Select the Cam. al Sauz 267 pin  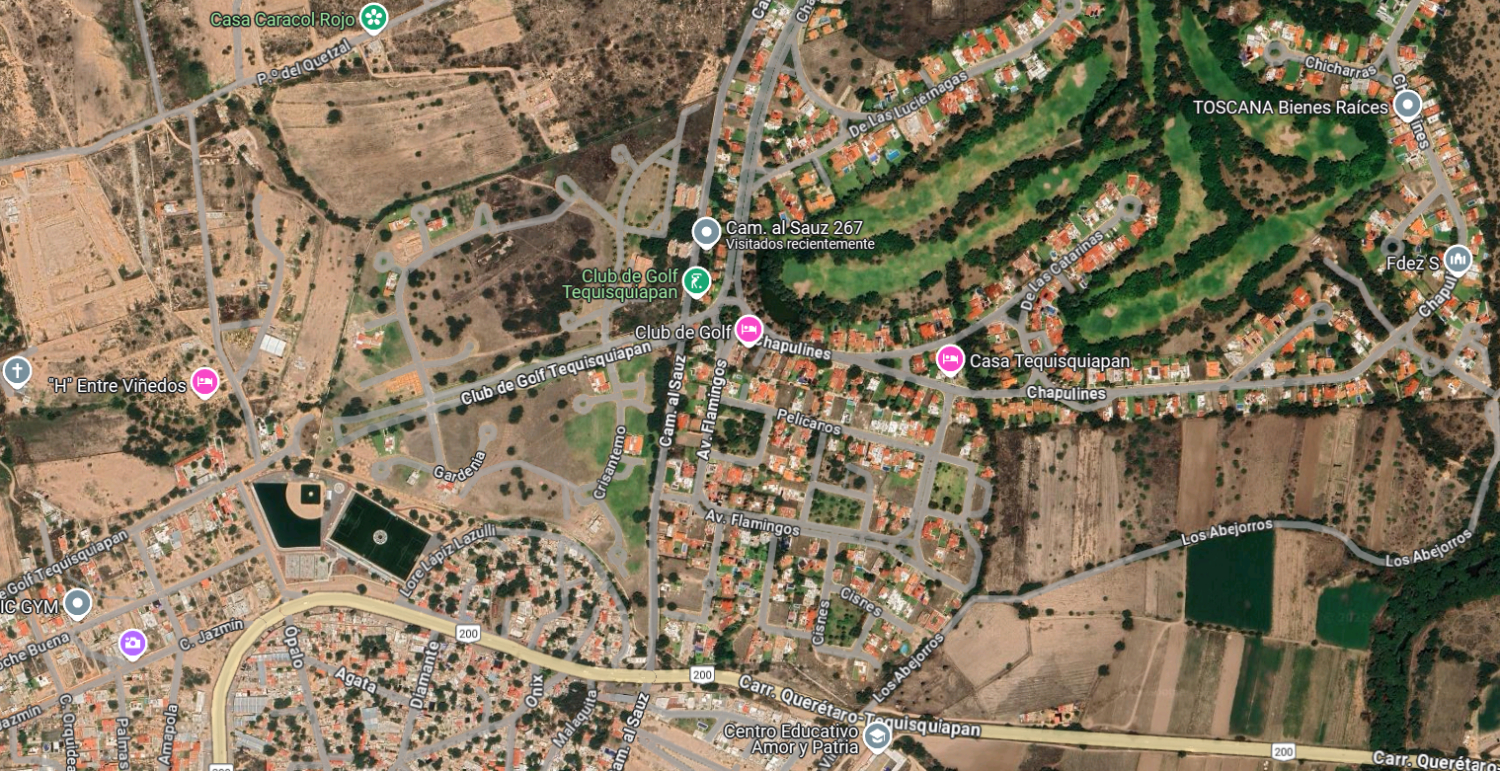(706, 232)
